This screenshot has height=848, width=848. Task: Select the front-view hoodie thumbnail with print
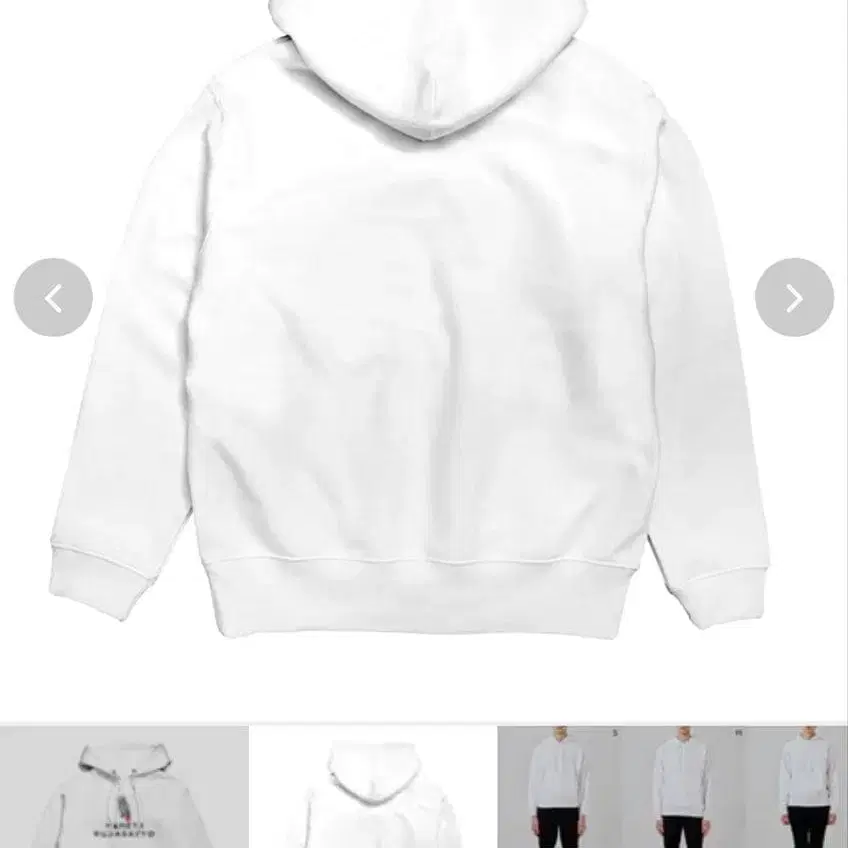click(x=123, y=787)
